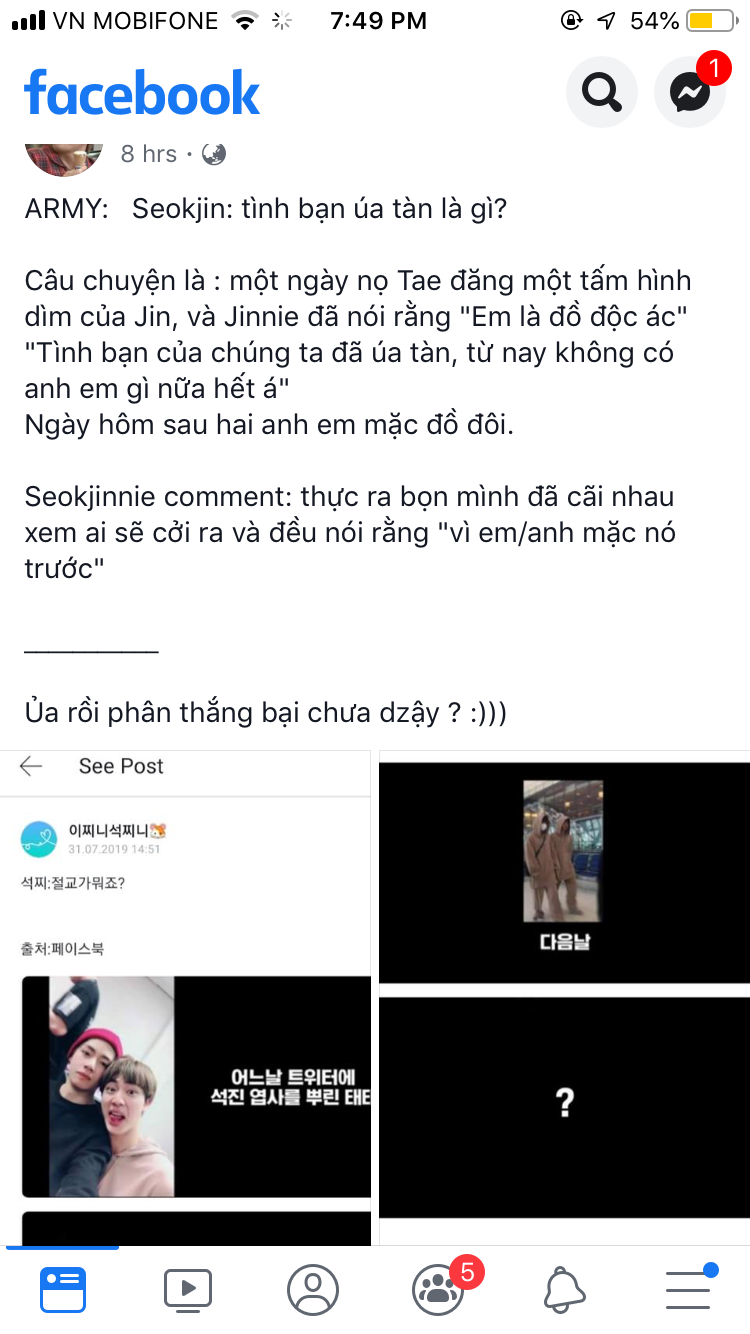The width and height of the screenshot is (750, 1334).
Task: Open the hamburger menu tab
Action: (688, 1290)
